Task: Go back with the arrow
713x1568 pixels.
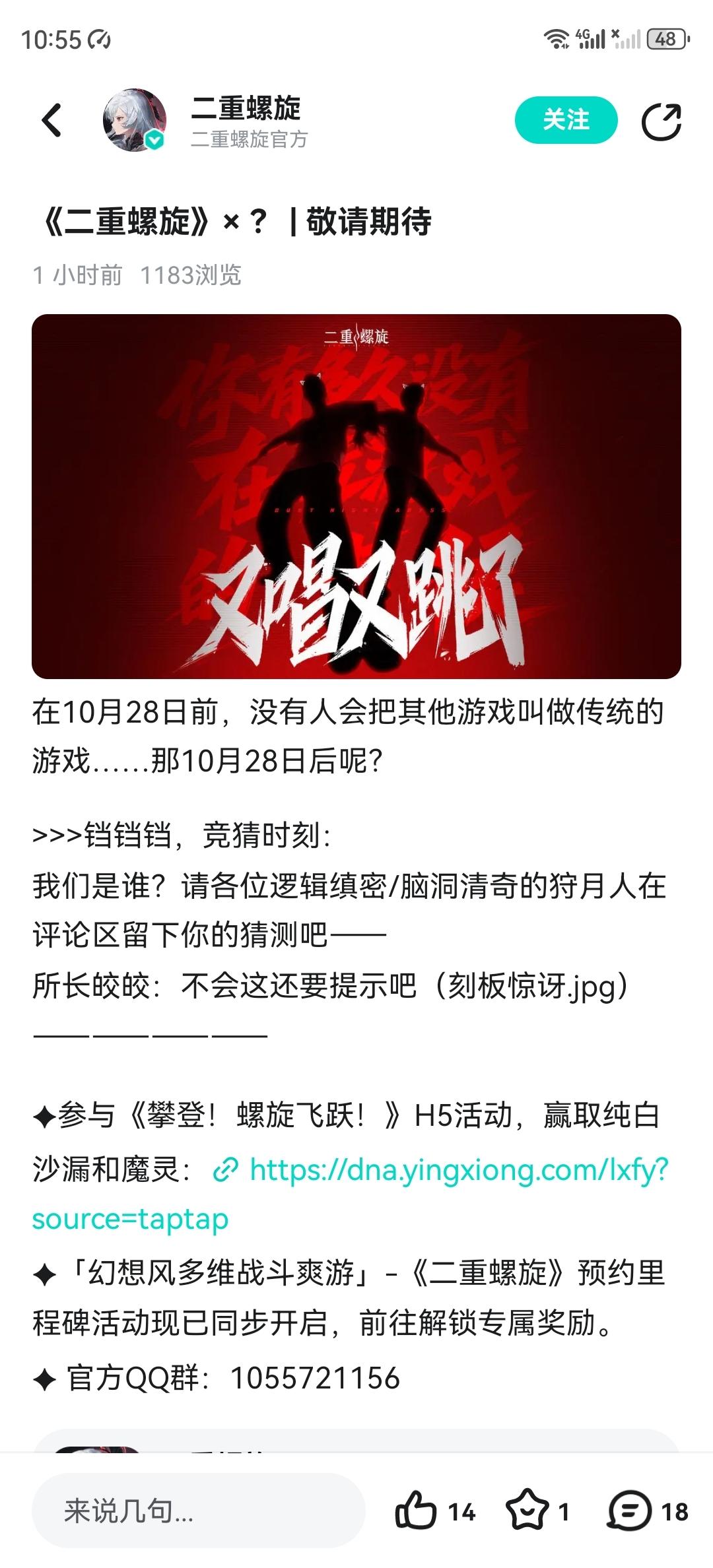Action: coord(51,120)
